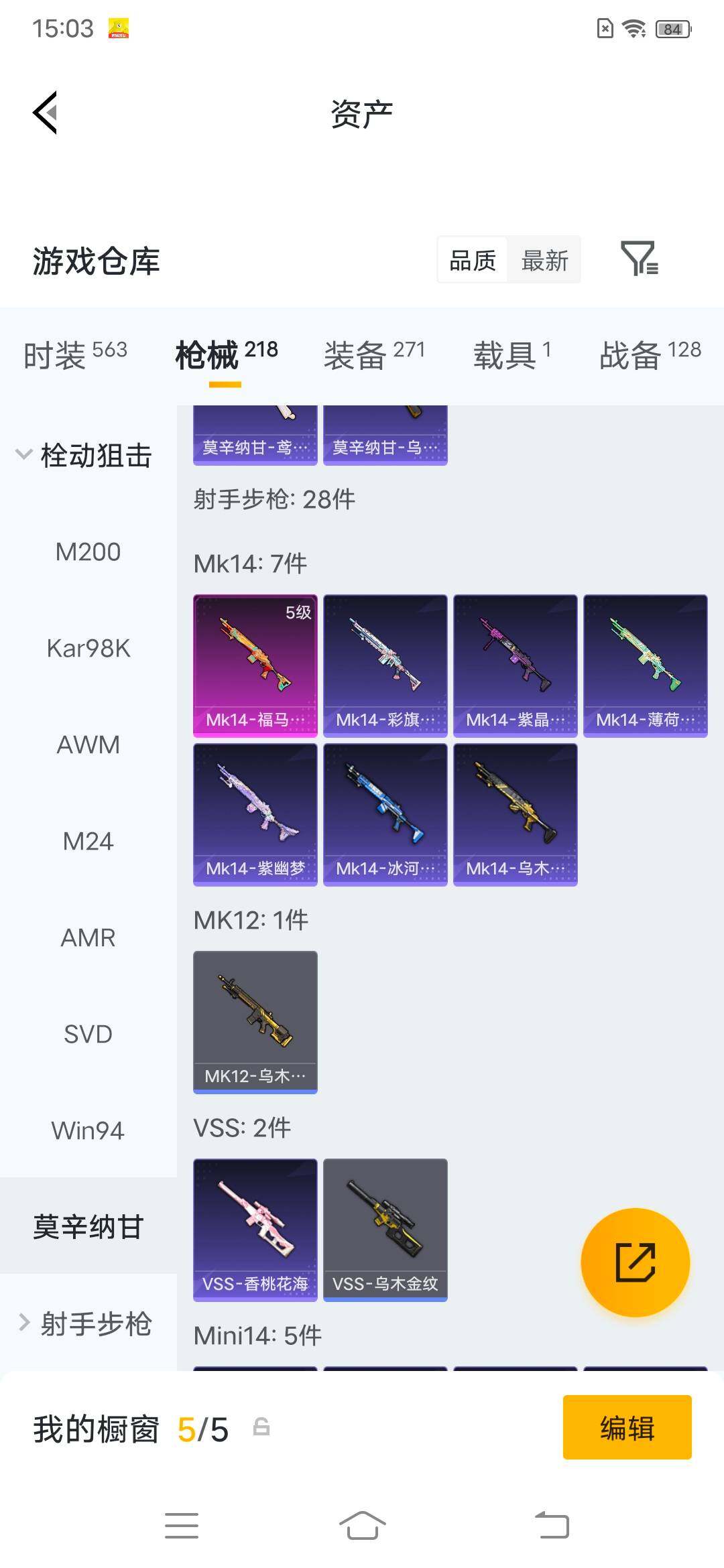This screenshot has height=1568, width=724.
Task: Select 莫辛纳甘 in the side list
Action: pyautogui.click(x=88, y=1226)
